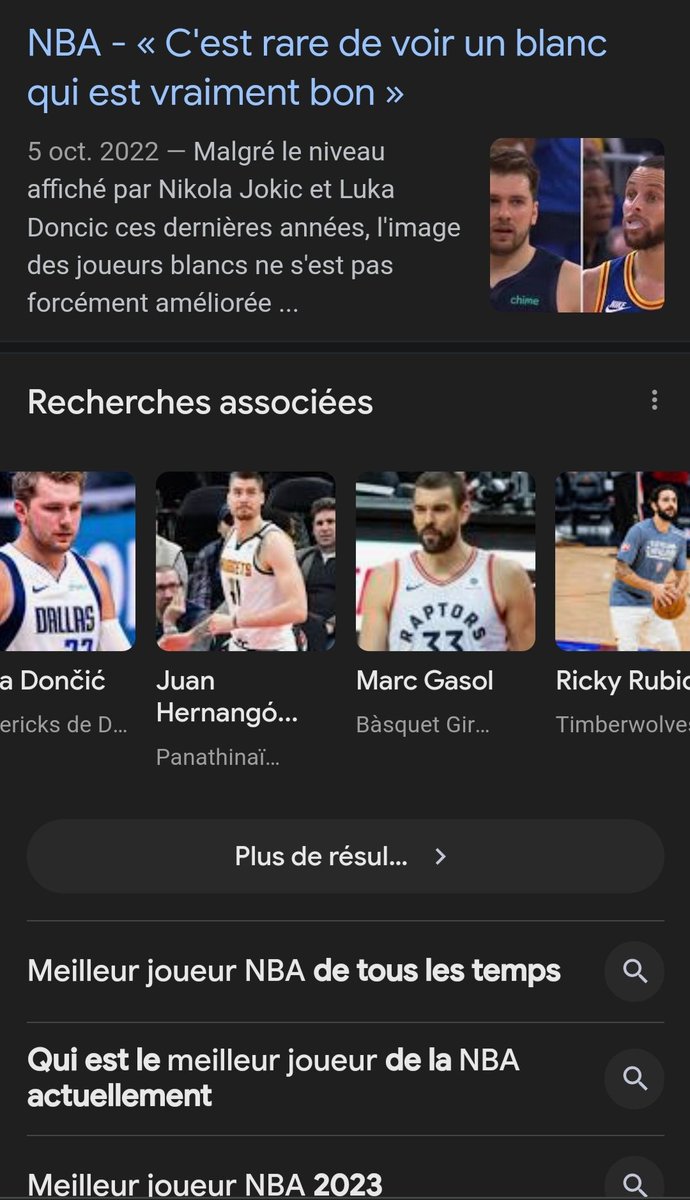
Task: Search Meilleur joueur NBA 2023
Action: [x=205, y=1185]
